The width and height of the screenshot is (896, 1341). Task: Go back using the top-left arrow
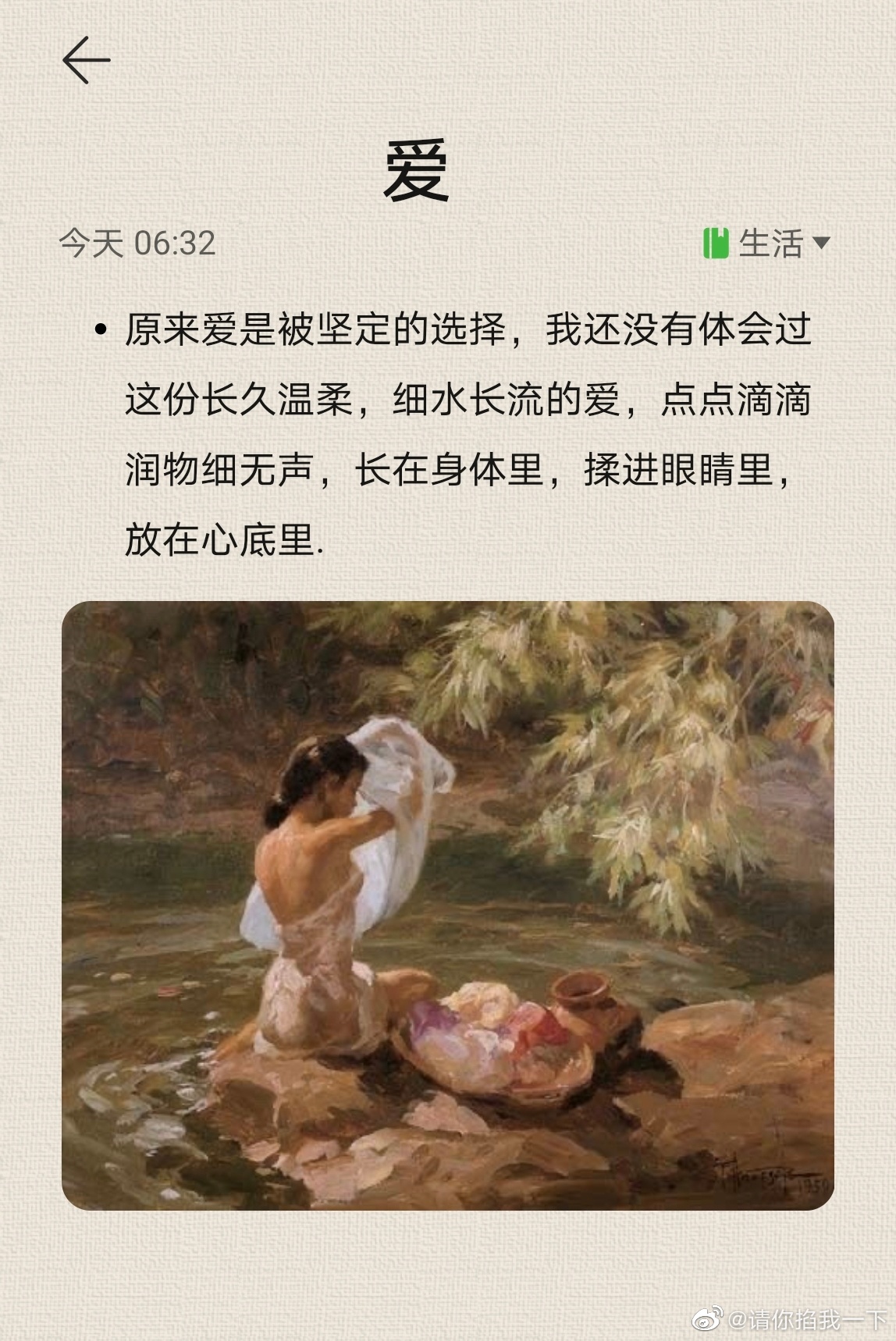click(86, 60)
